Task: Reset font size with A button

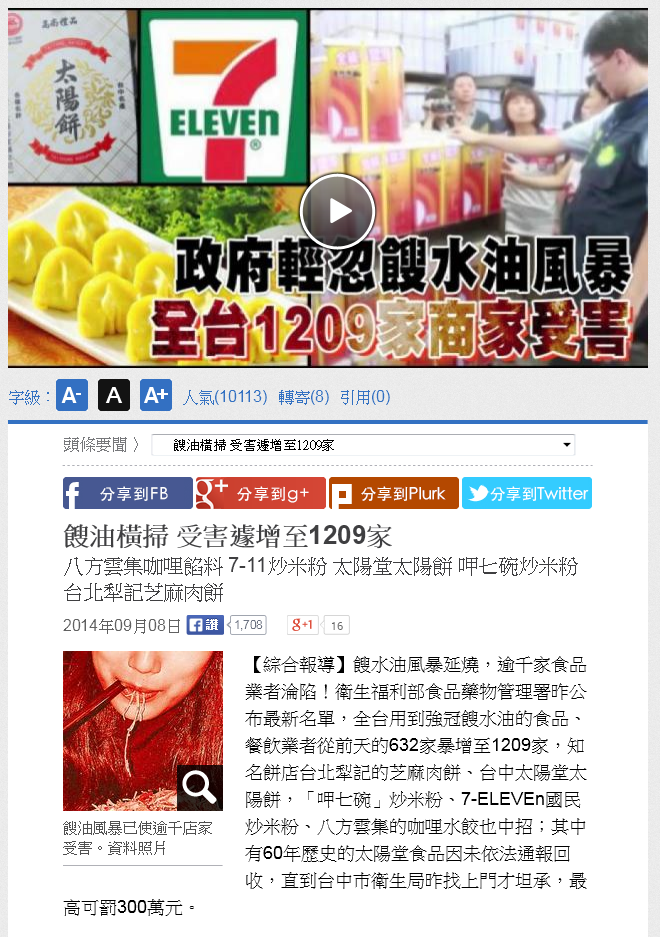Action: [114, 396]
